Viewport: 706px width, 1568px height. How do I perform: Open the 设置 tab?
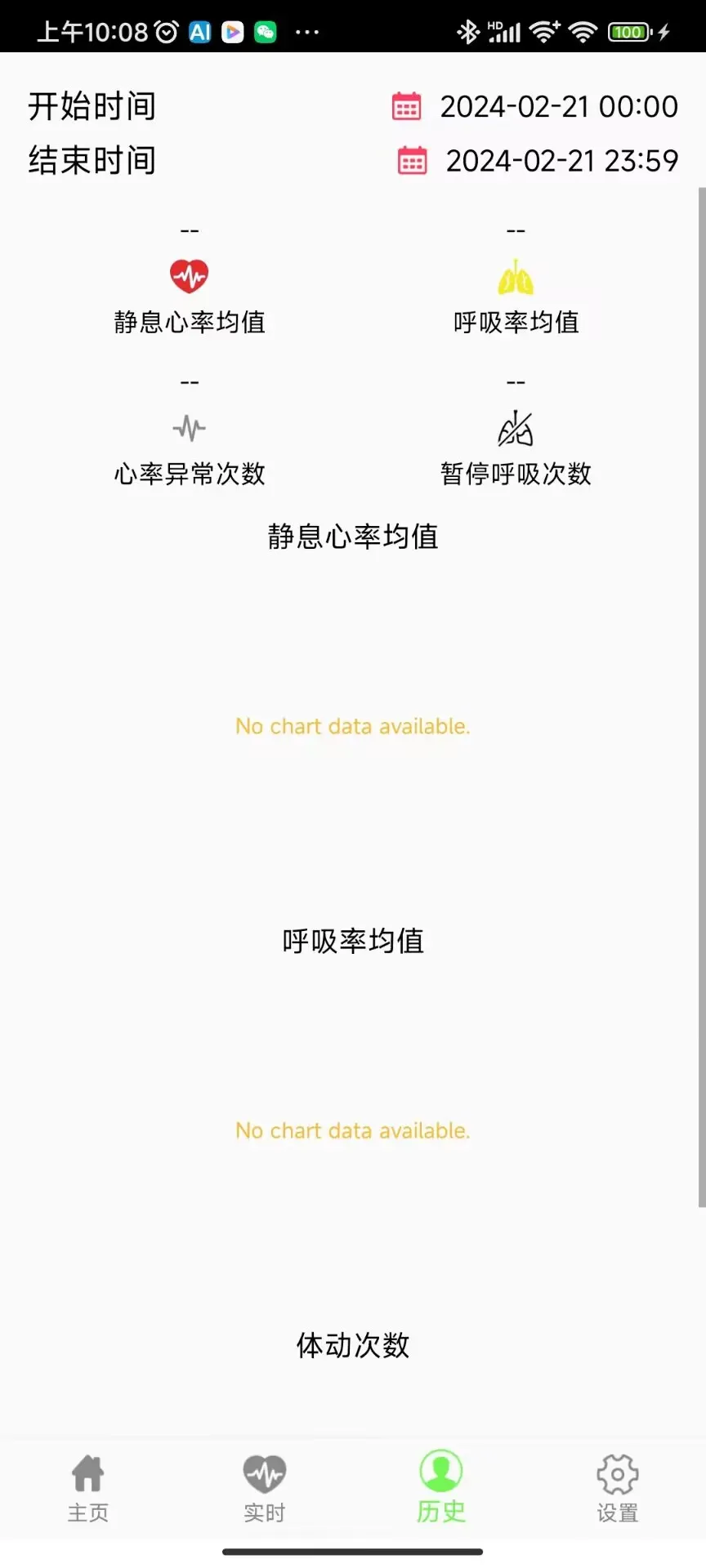coord(618,1489)
